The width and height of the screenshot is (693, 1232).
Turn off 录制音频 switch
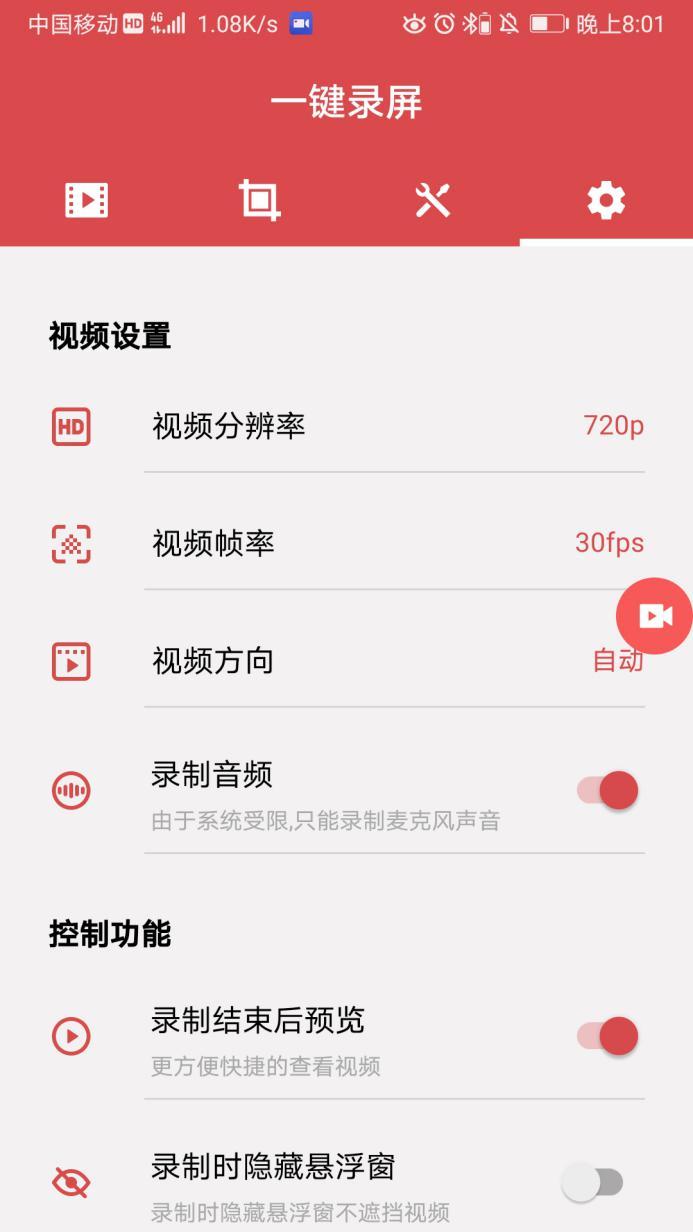608,791
